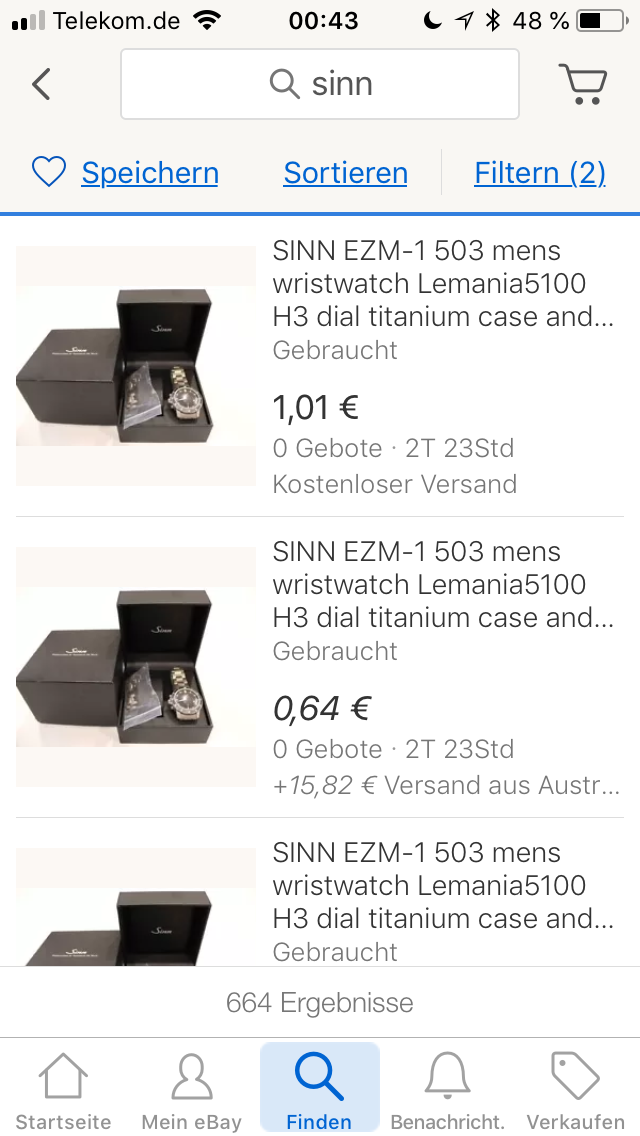
Task: Open the SINN EZM-1 listing priced 0,64 €
Action: [x=320, y=667]
